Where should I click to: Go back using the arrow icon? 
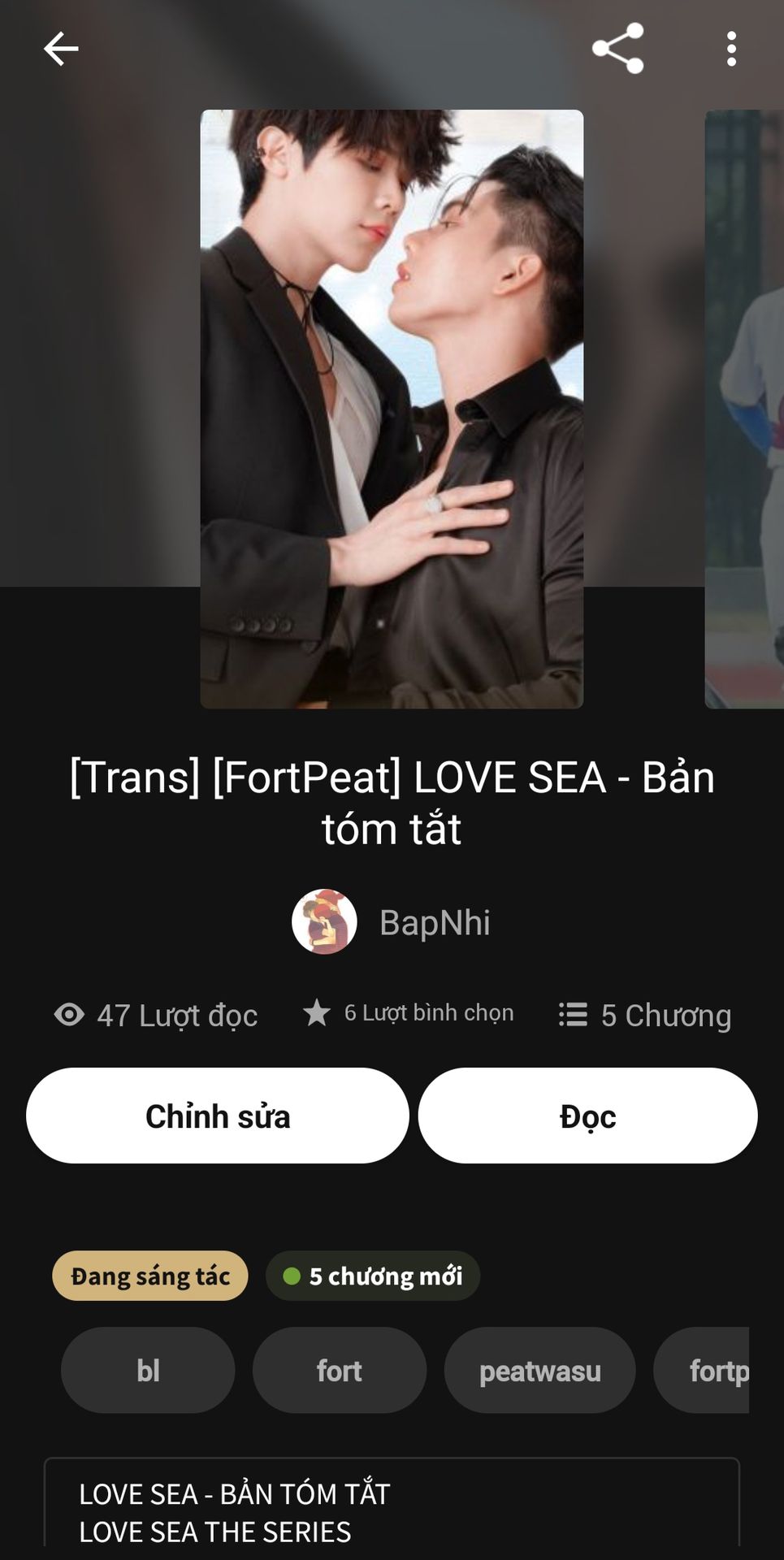pyautogui.click(x=61, y=49)
